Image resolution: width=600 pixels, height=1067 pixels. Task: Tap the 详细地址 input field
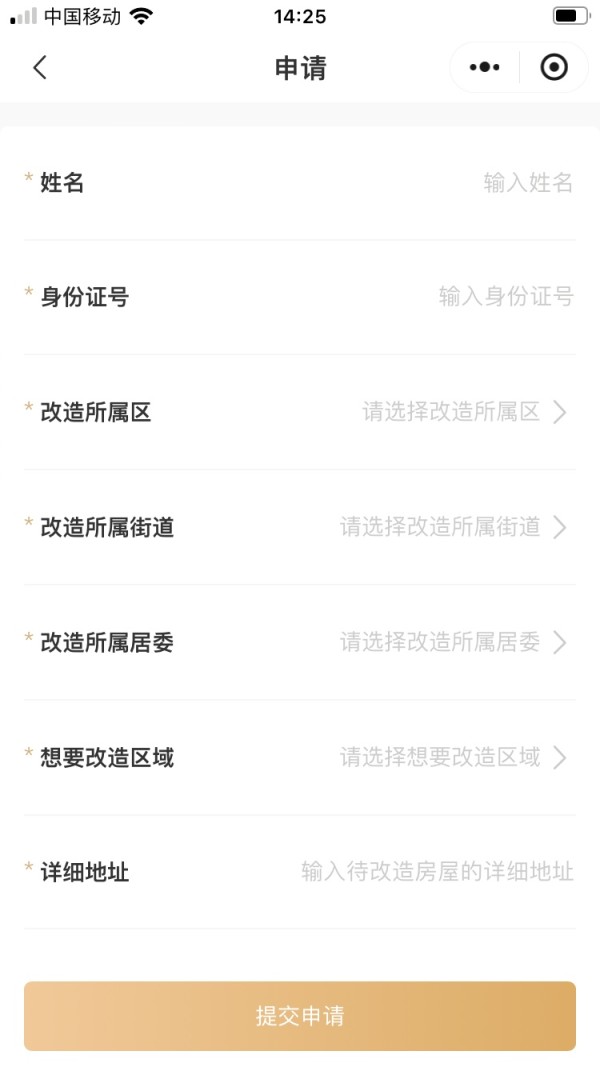pyautogui.click(x=300, y=872)
